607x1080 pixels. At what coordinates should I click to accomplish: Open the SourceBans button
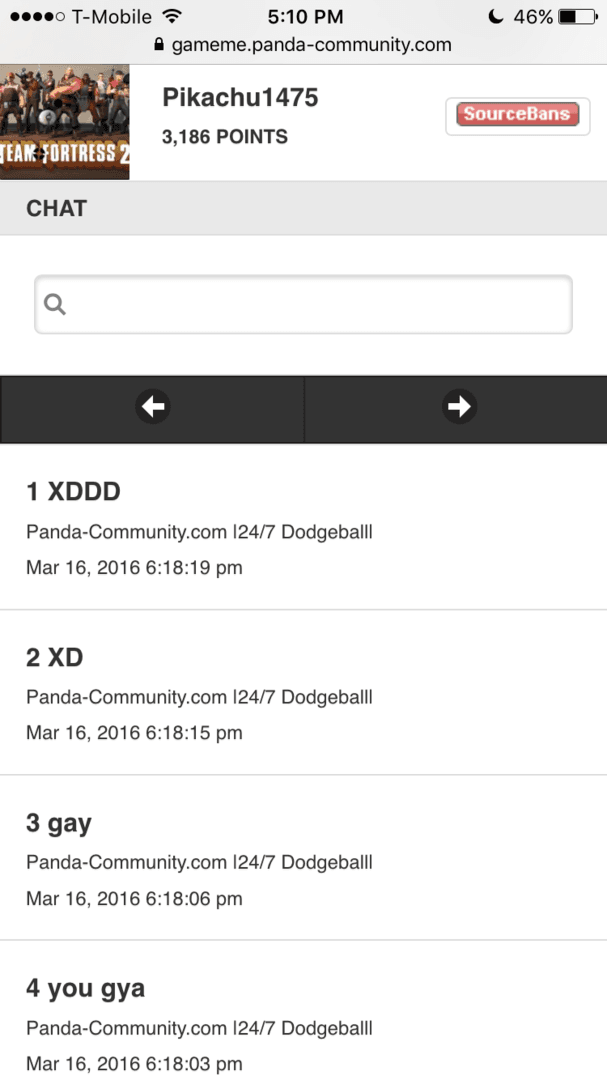coord(517,115)
